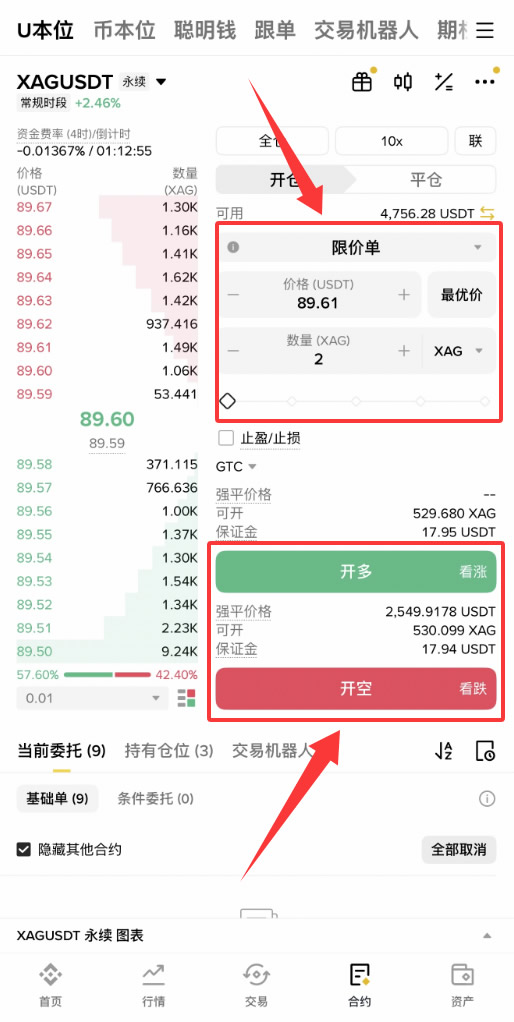Change leverage via the 10x button

coord(392,141)
